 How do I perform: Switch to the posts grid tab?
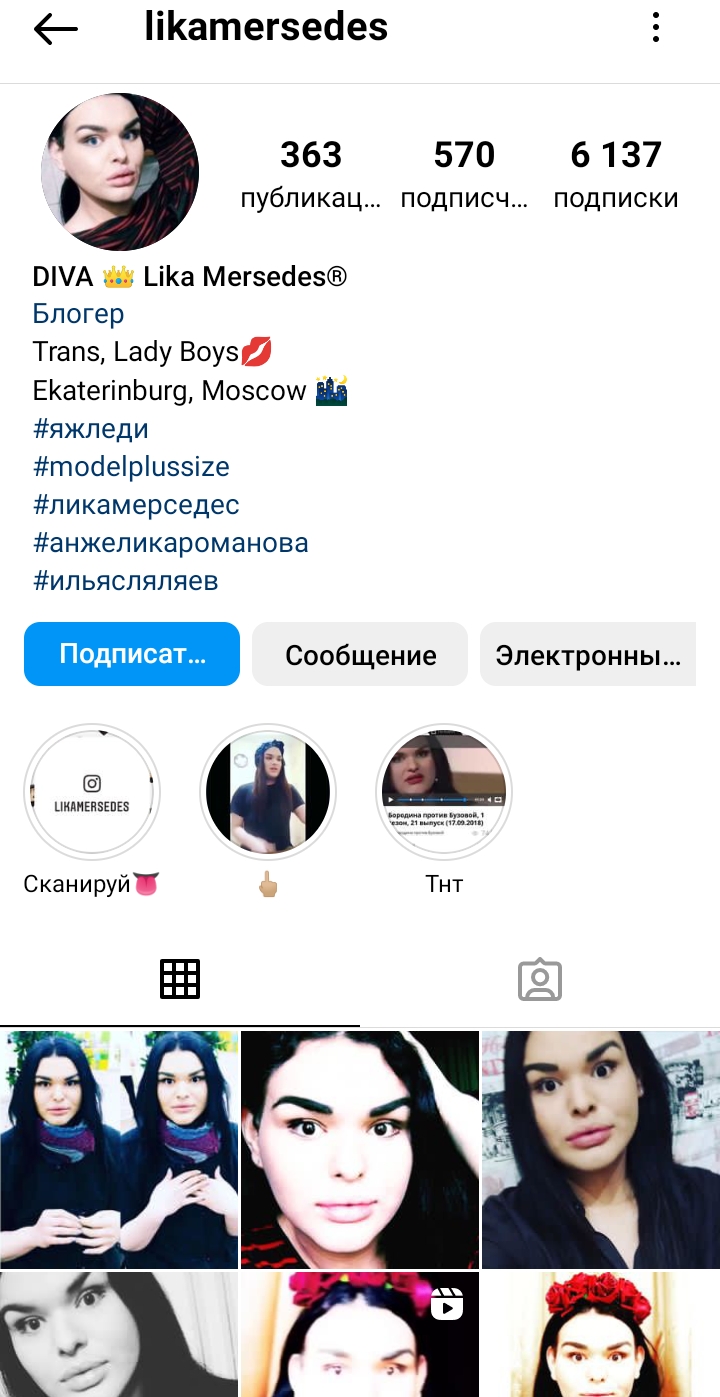[180, 979]
